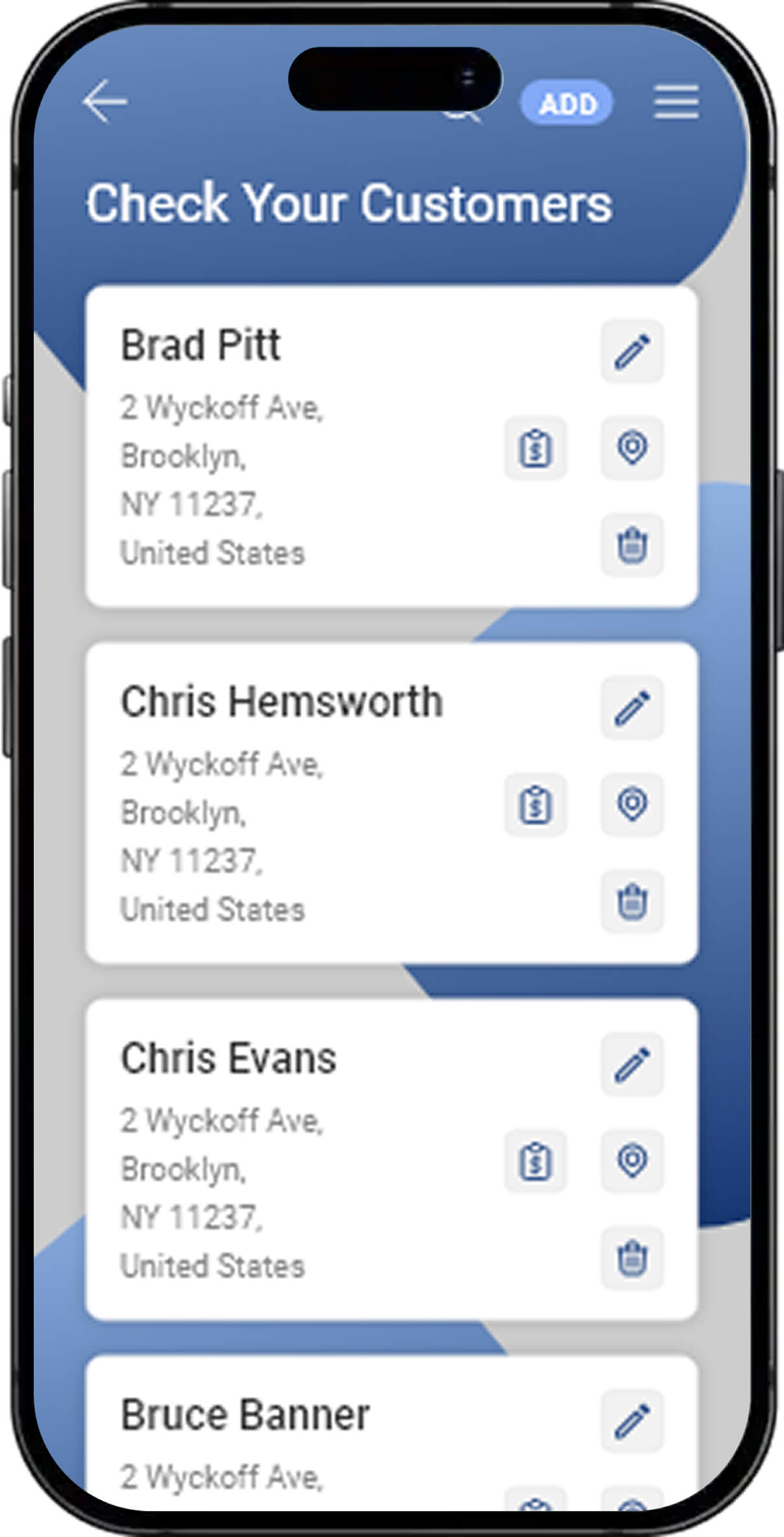The width and height of the screenshot is (784, 1537).
Task: Edit Chris Evans's customer details
Action: point(632,1064)
